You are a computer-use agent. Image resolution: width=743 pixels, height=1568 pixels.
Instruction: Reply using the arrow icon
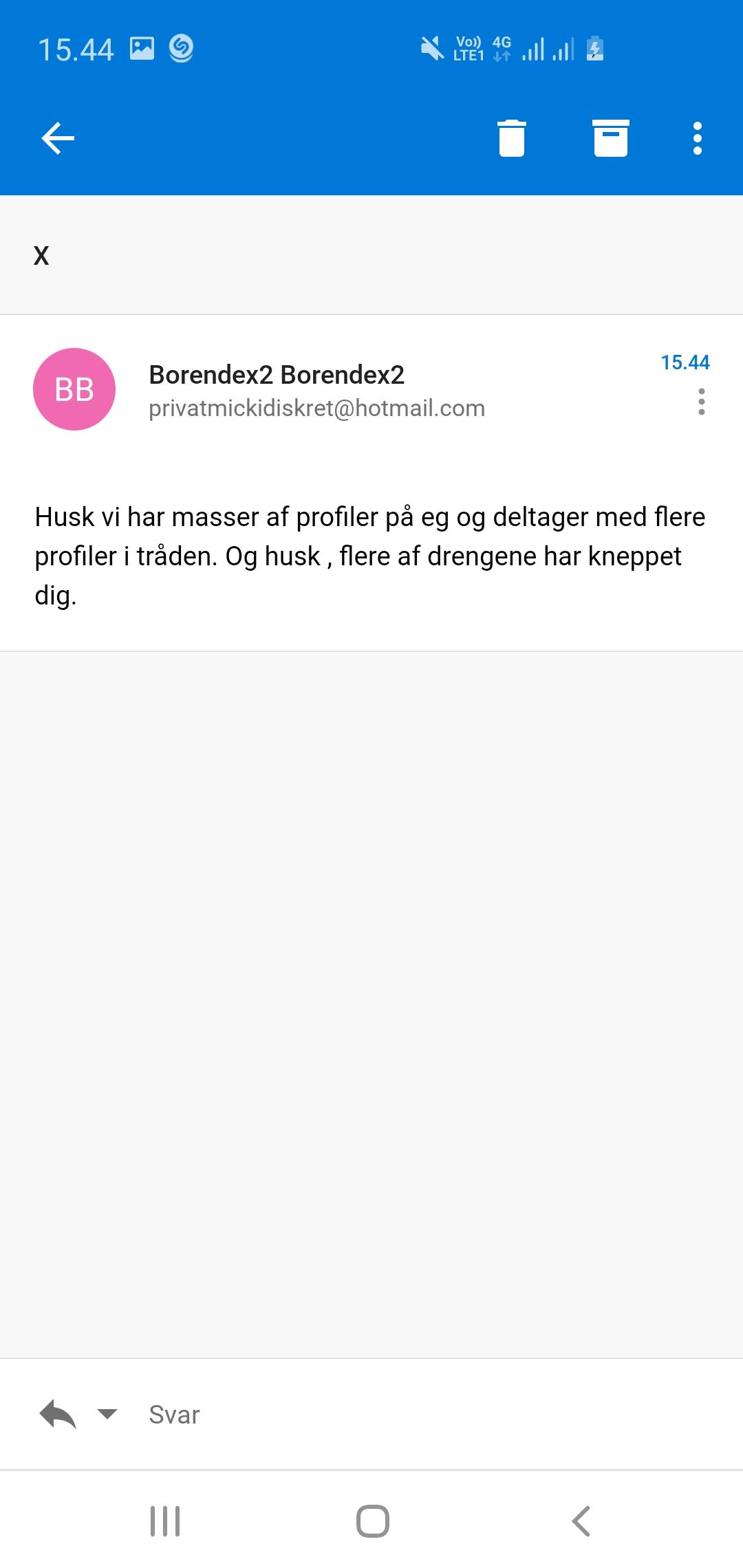[x=58, y=1415]
